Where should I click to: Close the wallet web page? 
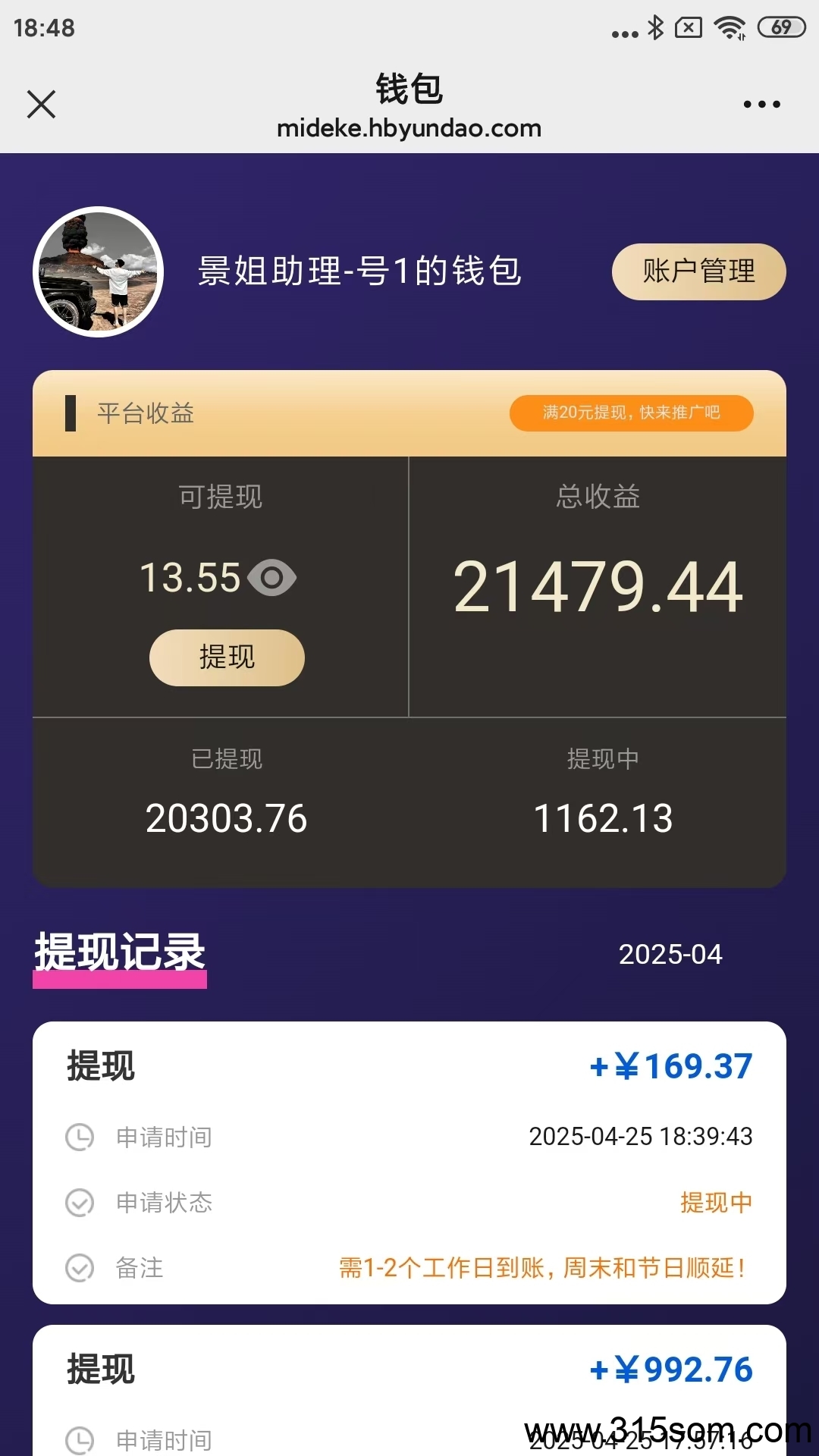(42, 104)
